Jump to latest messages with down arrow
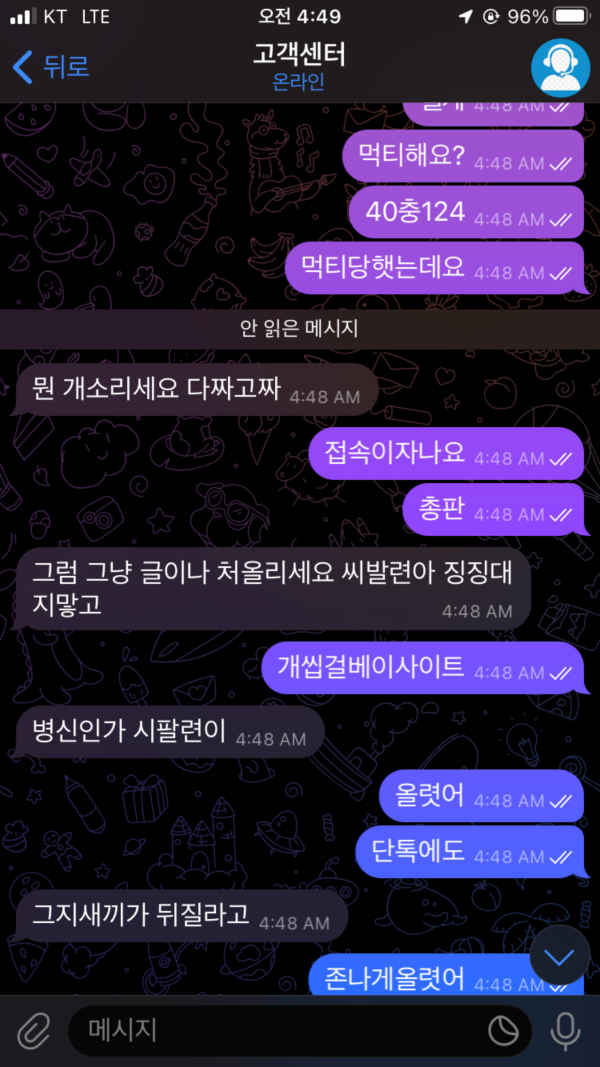 pyautogui.click(x=559, y=957)
